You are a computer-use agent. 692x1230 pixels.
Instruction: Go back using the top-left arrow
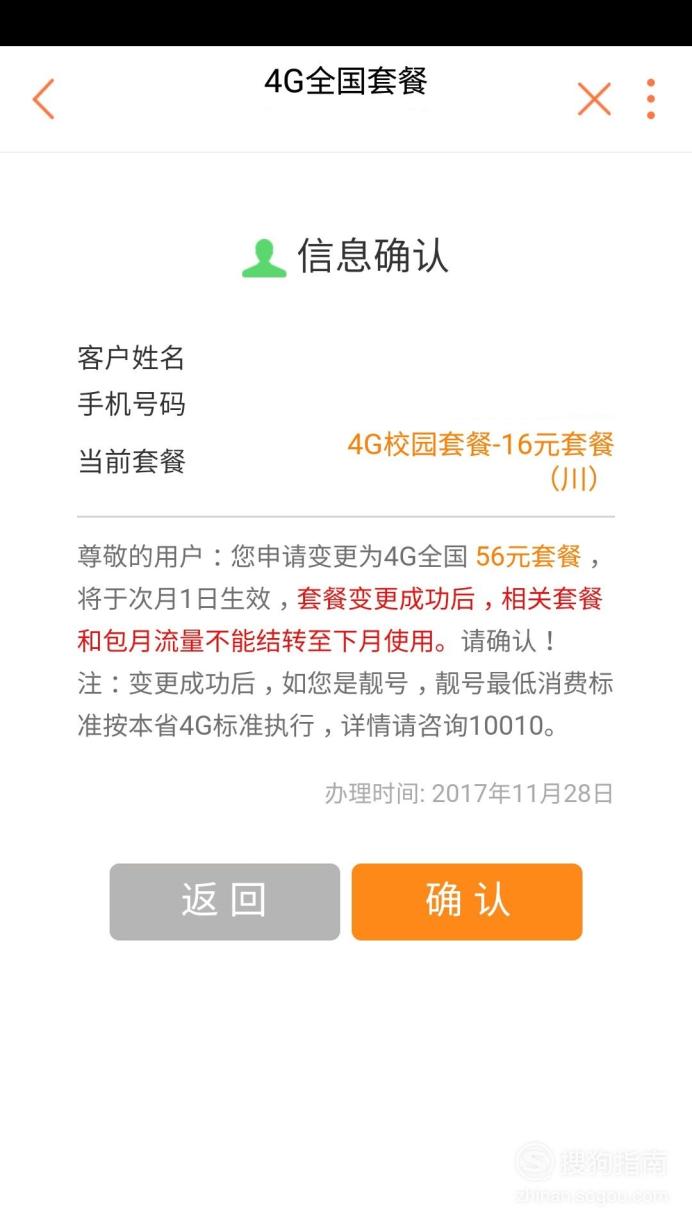point(43,100)
